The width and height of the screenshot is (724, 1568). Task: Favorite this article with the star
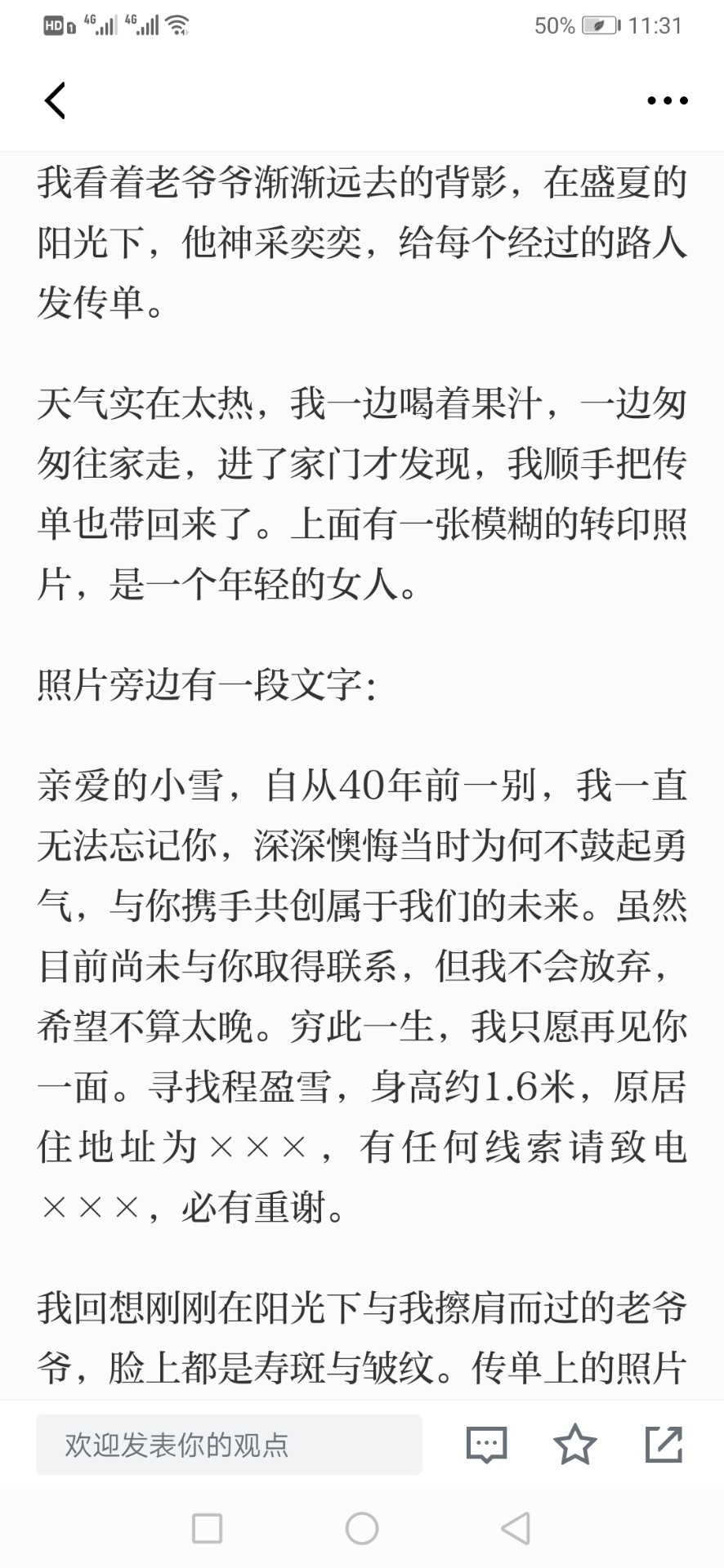tap(575, 1444)
